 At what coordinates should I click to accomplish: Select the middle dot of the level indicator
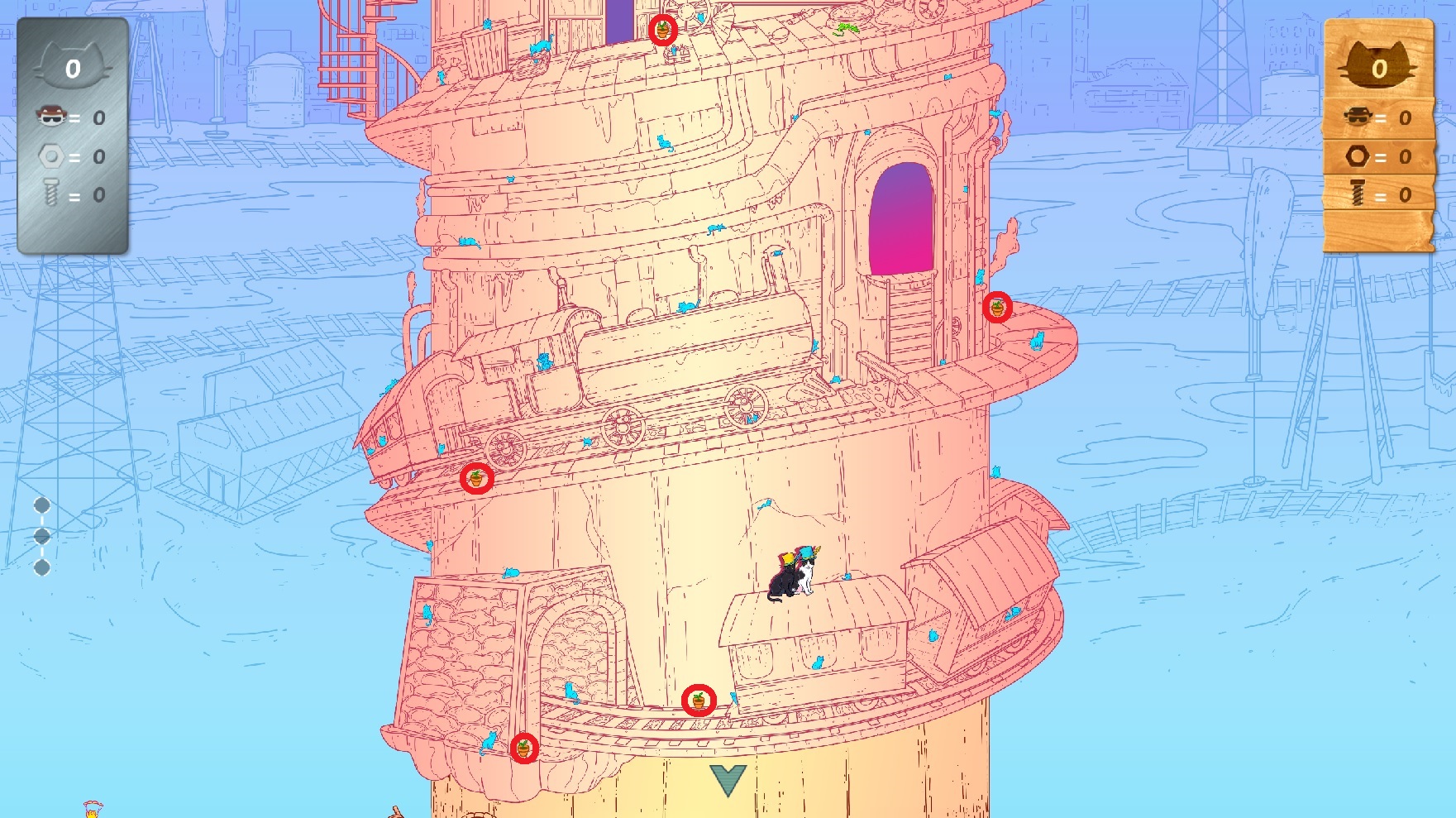point(42,536)
